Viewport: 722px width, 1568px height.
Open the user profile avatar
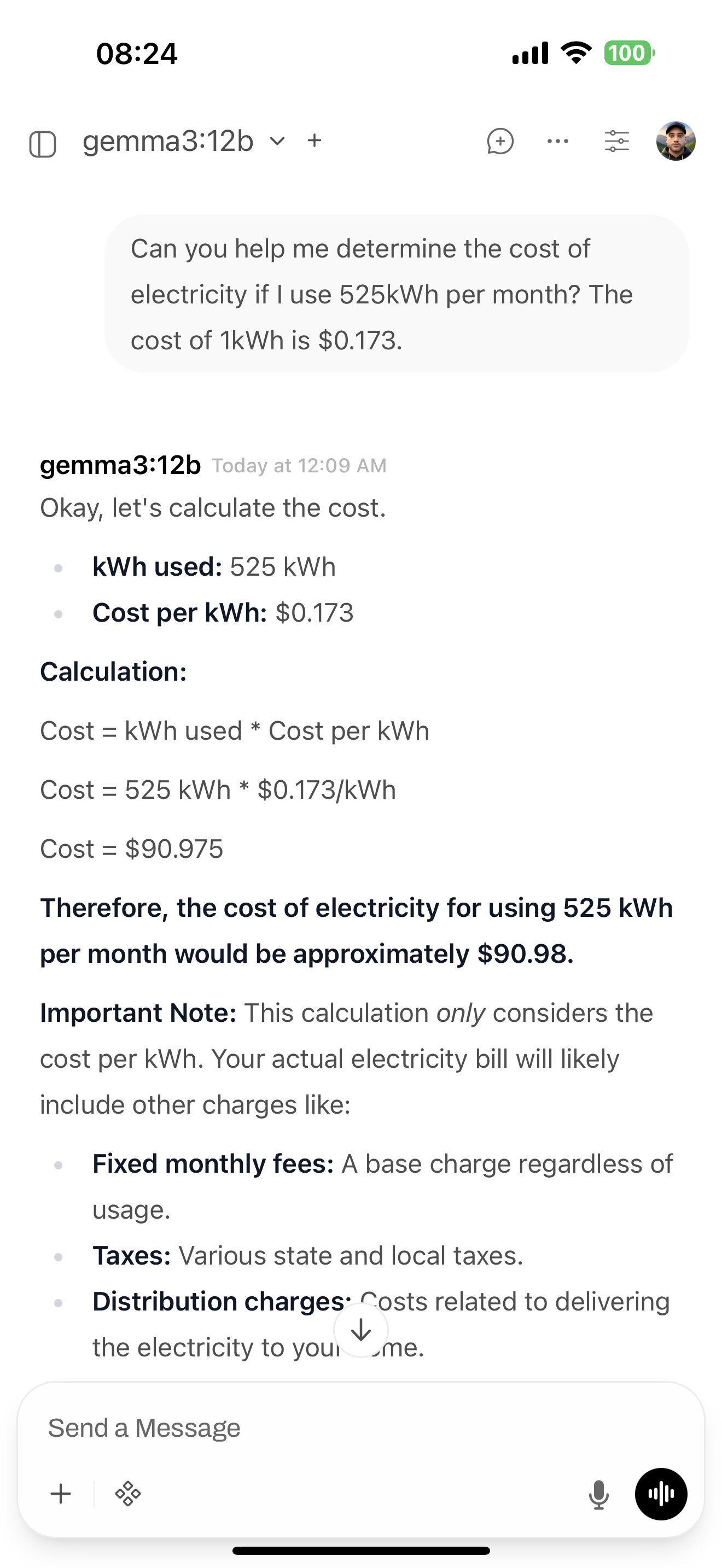pyautogui.click(x=675, y=141)
